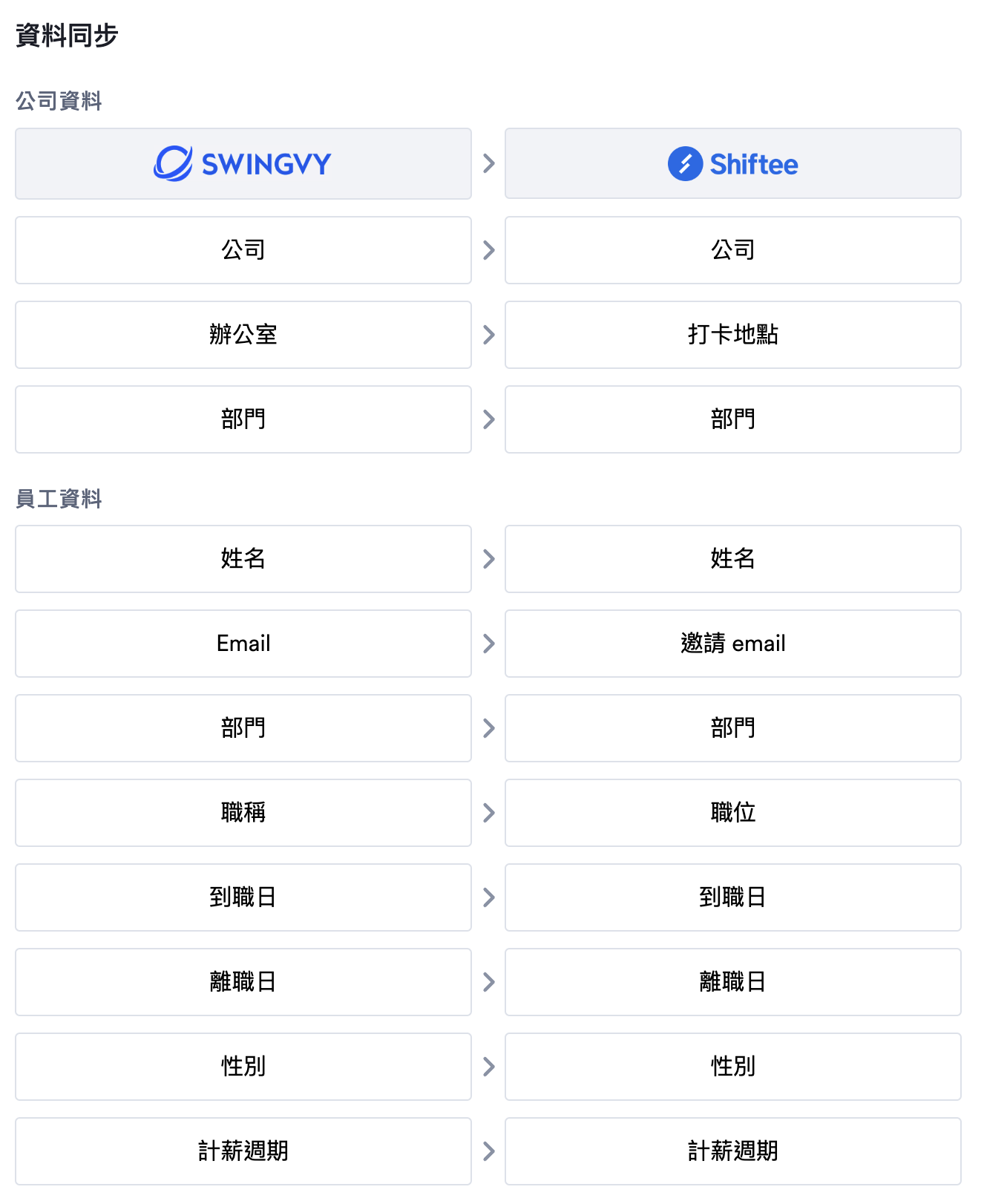Click the arrow linking 辦公室 to 打卡地點
This screenshot has width=984, height=1204.
tap(488, 335)
